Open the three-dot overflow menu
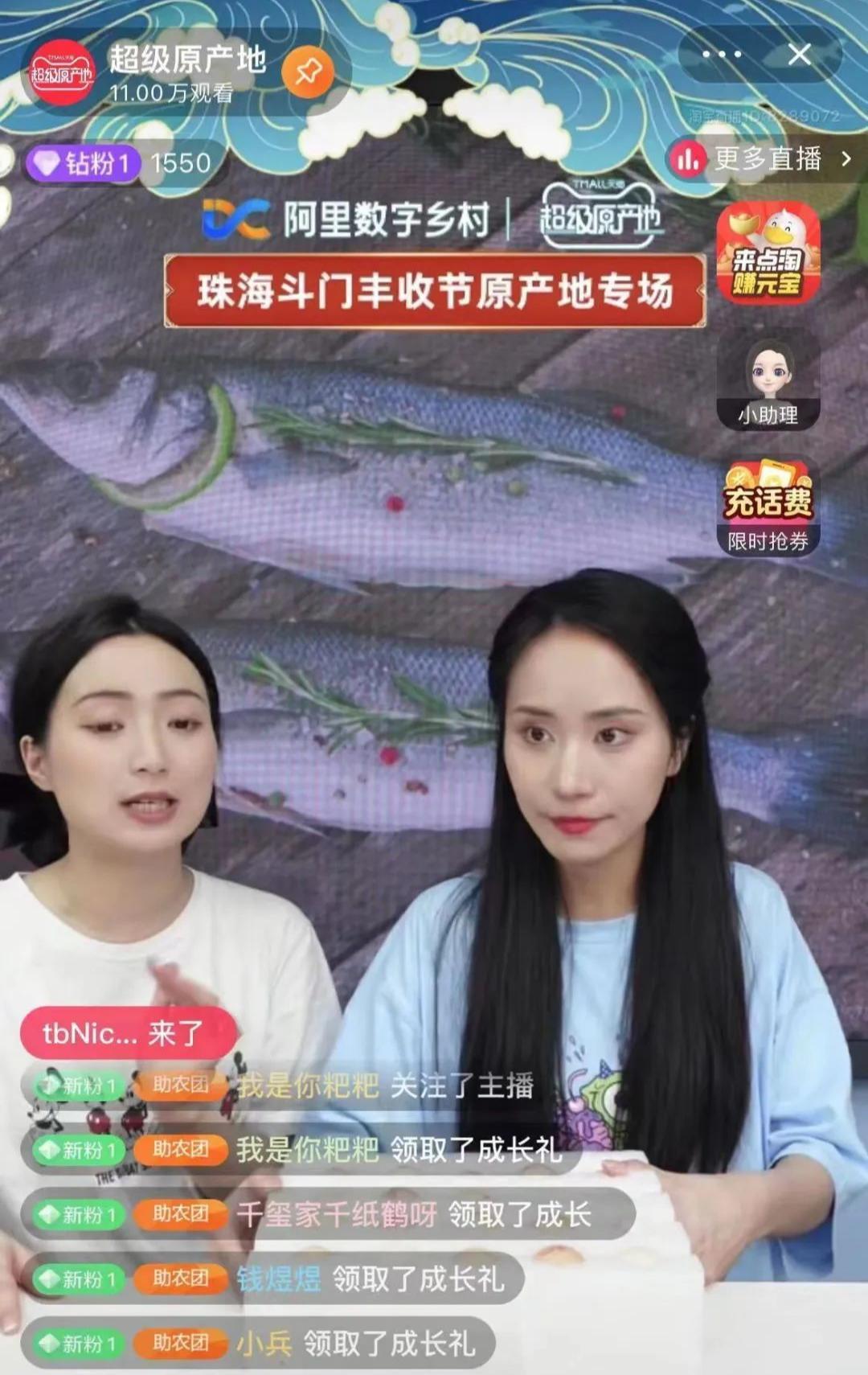Image resolution: width=868 pixels, height=1375 pixels. click(x=721, y=55)
